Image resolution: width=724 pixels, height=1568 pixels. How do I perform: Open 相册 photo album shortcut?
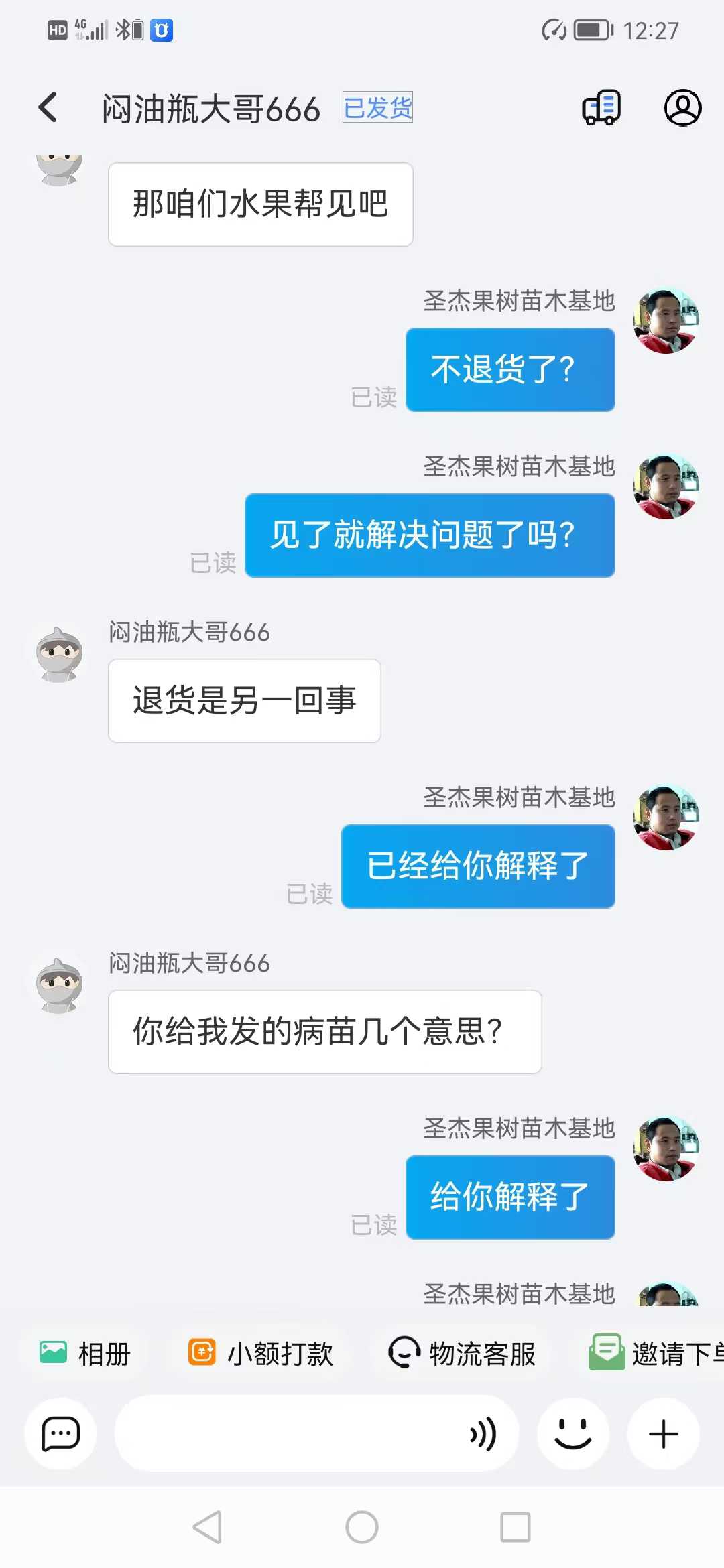[85, 1354]
